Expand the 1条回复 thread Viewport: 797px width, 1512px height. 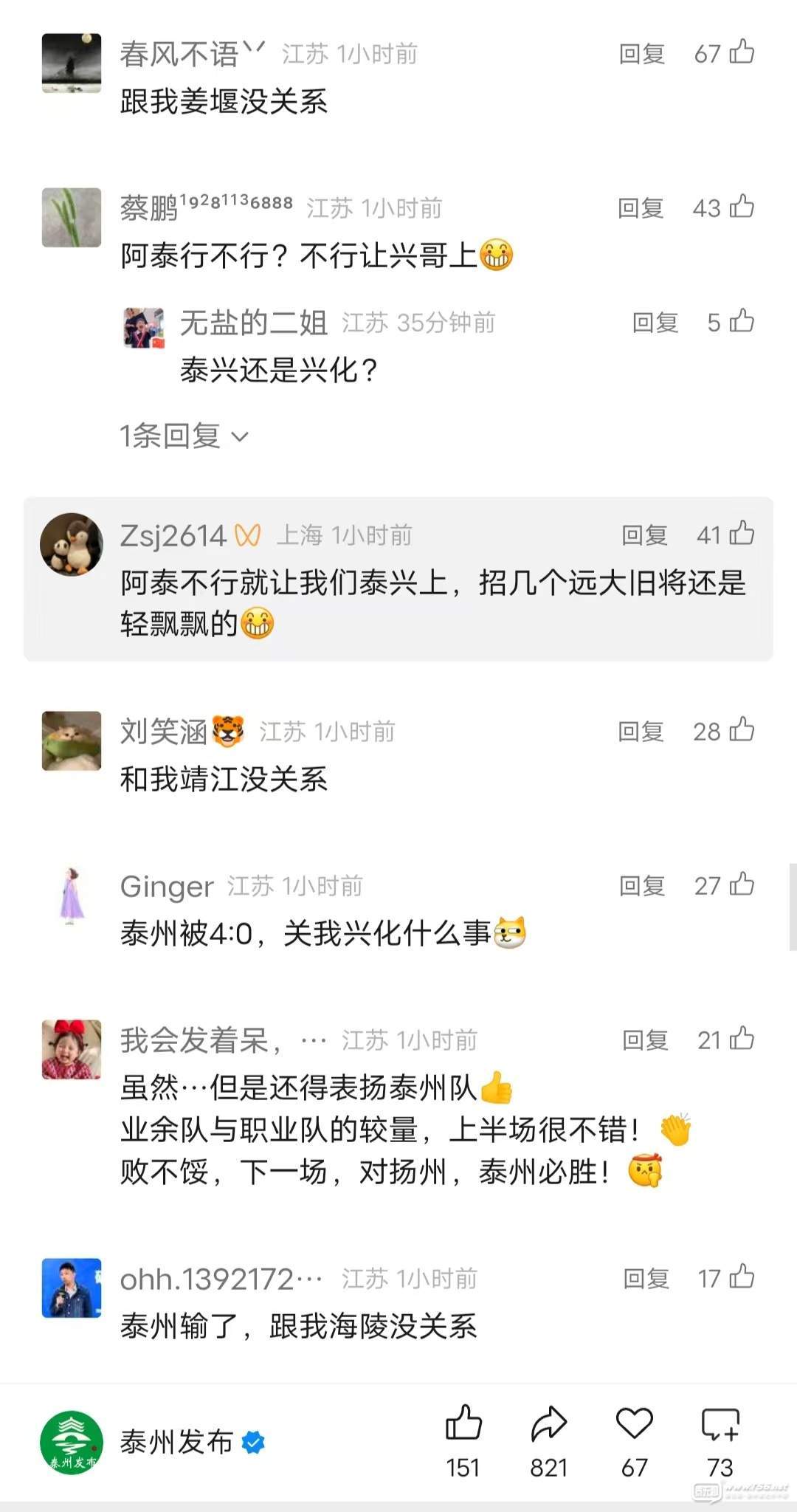184,436
